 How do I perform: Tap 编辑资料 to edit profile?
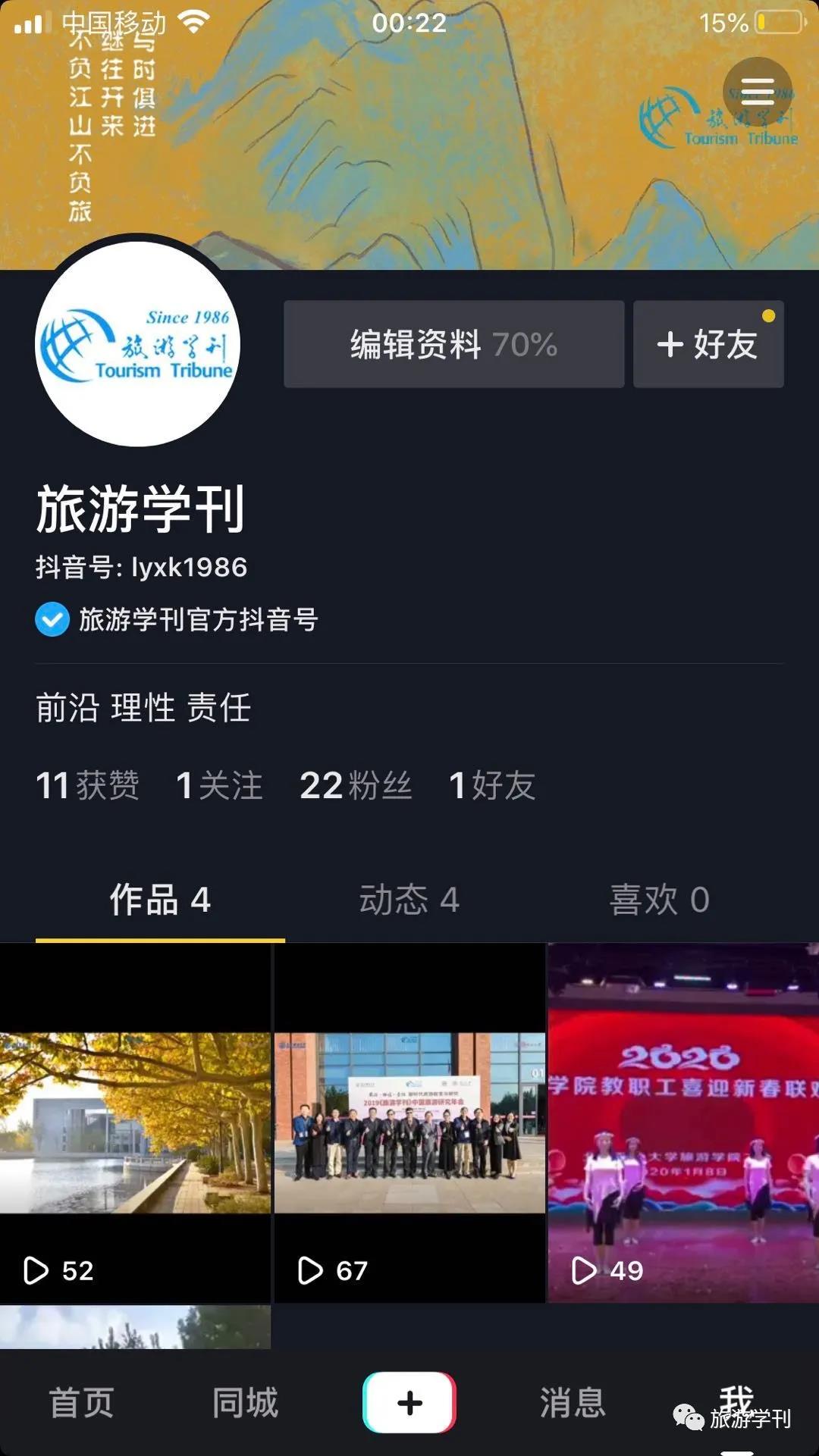453,344
